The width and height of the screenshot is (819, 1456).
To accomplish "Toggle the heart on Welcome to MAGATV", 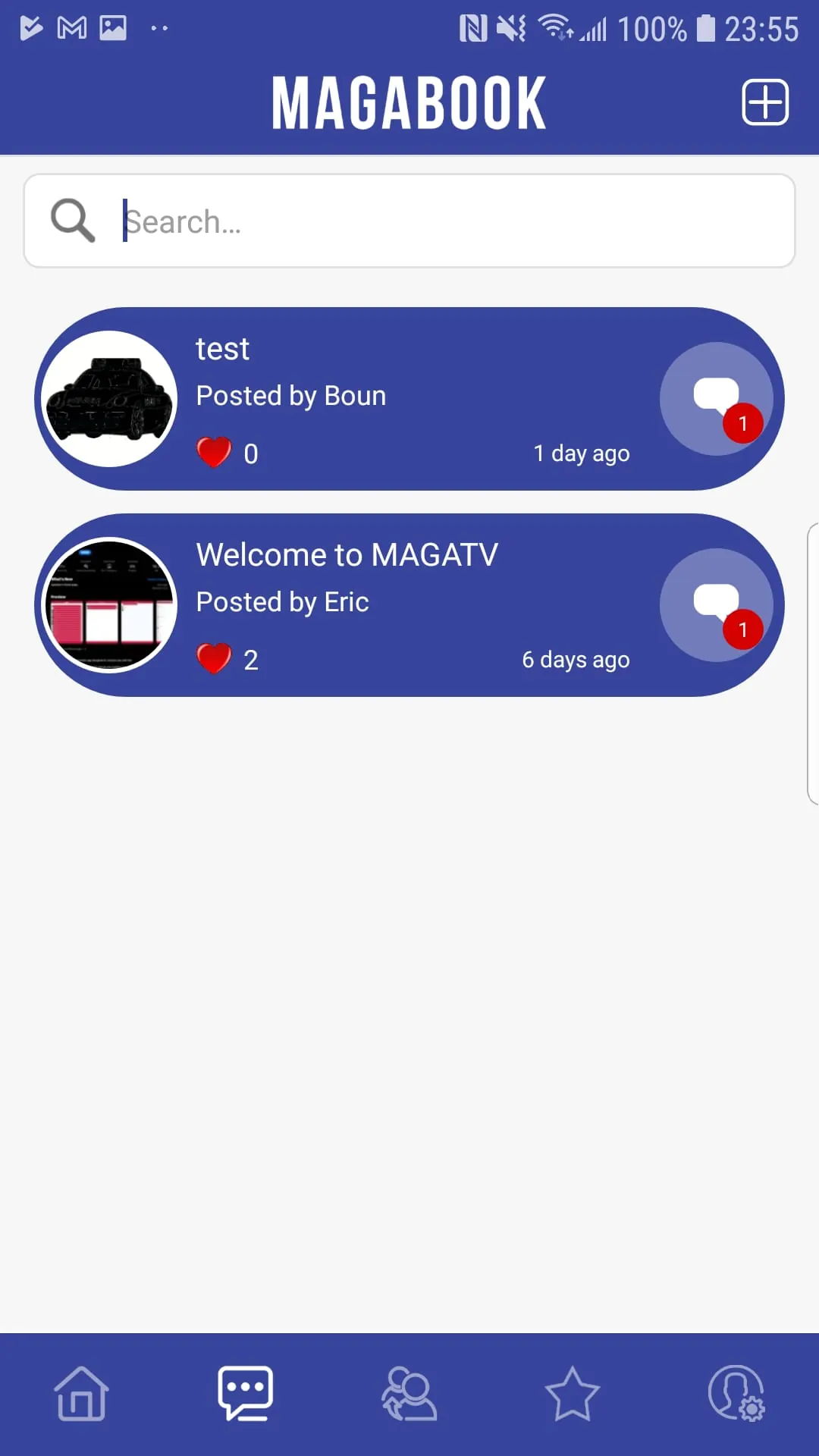I will [x=213, y=657].
